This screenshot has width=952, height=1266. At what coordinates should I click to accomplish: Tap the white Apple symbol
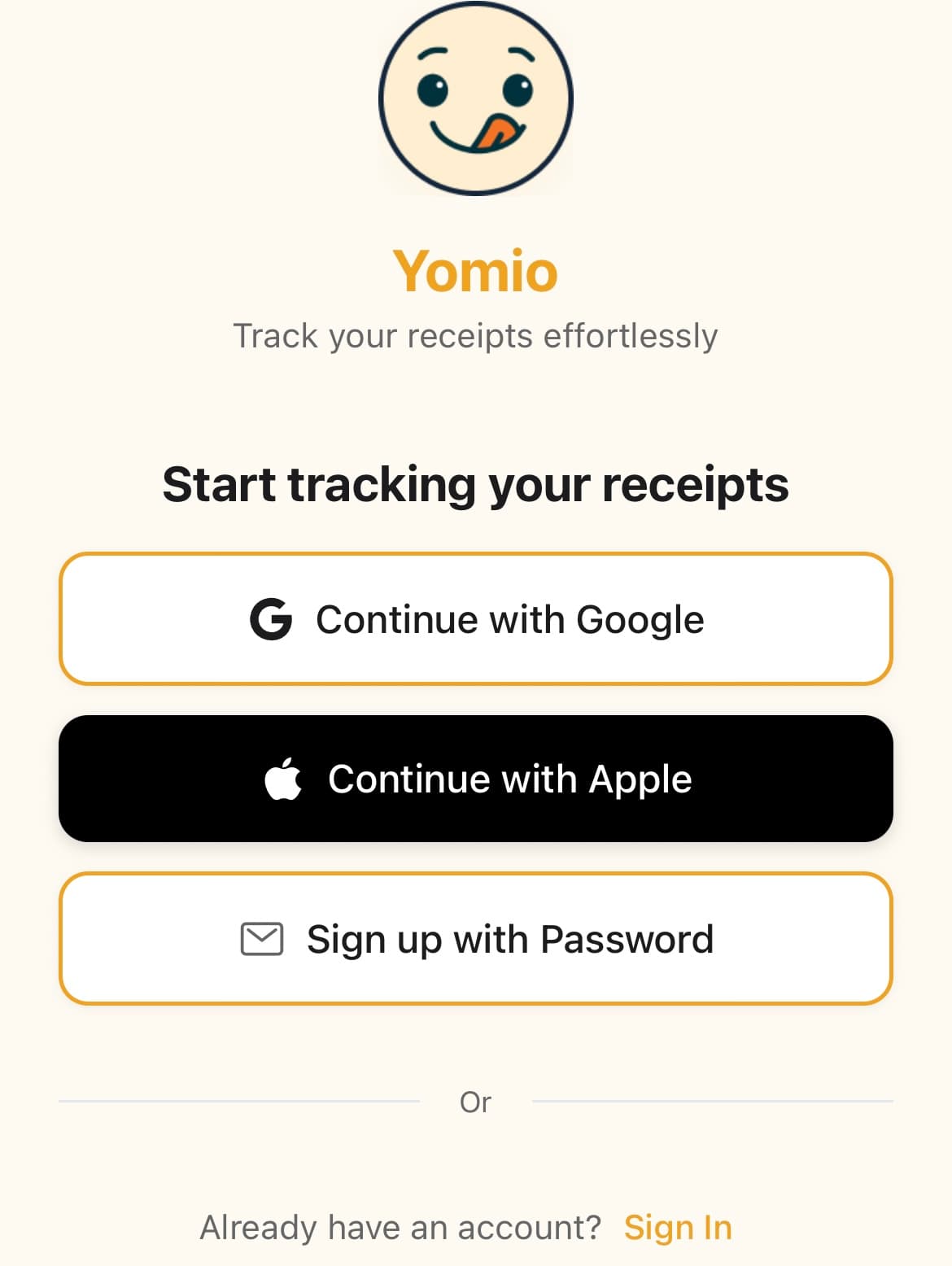283,779
